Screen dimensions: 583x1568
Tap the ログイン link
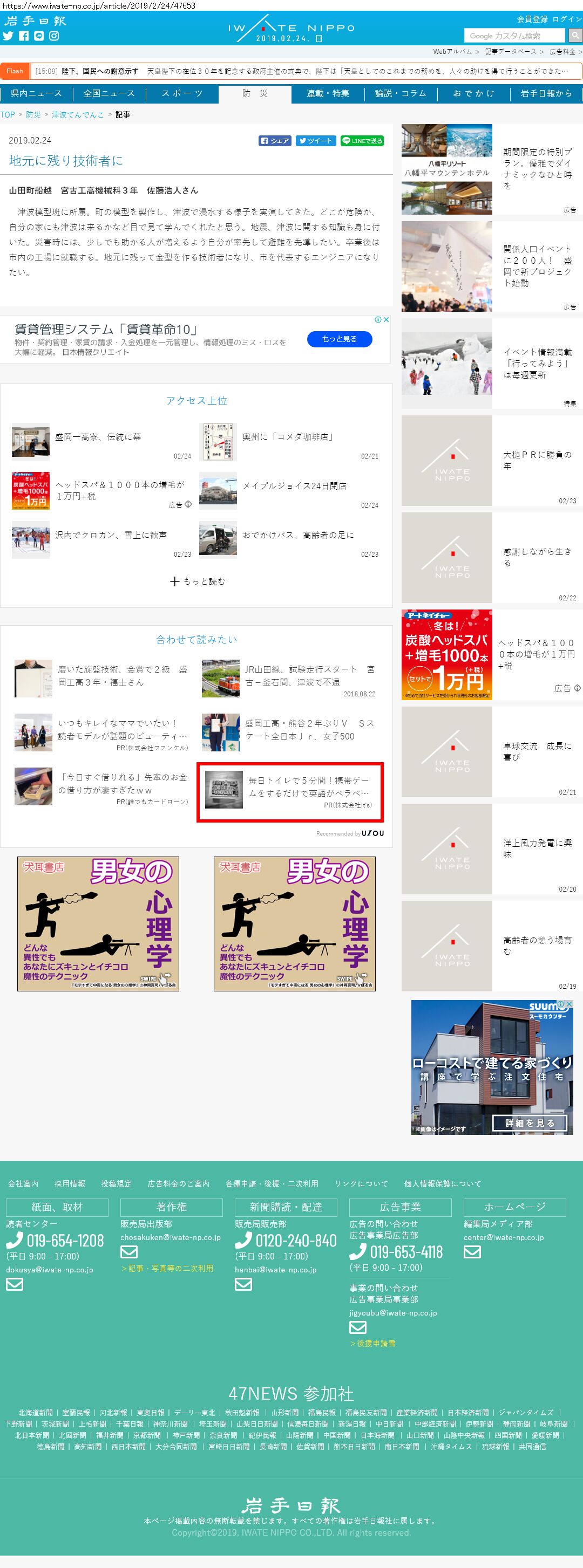(567, 19)
